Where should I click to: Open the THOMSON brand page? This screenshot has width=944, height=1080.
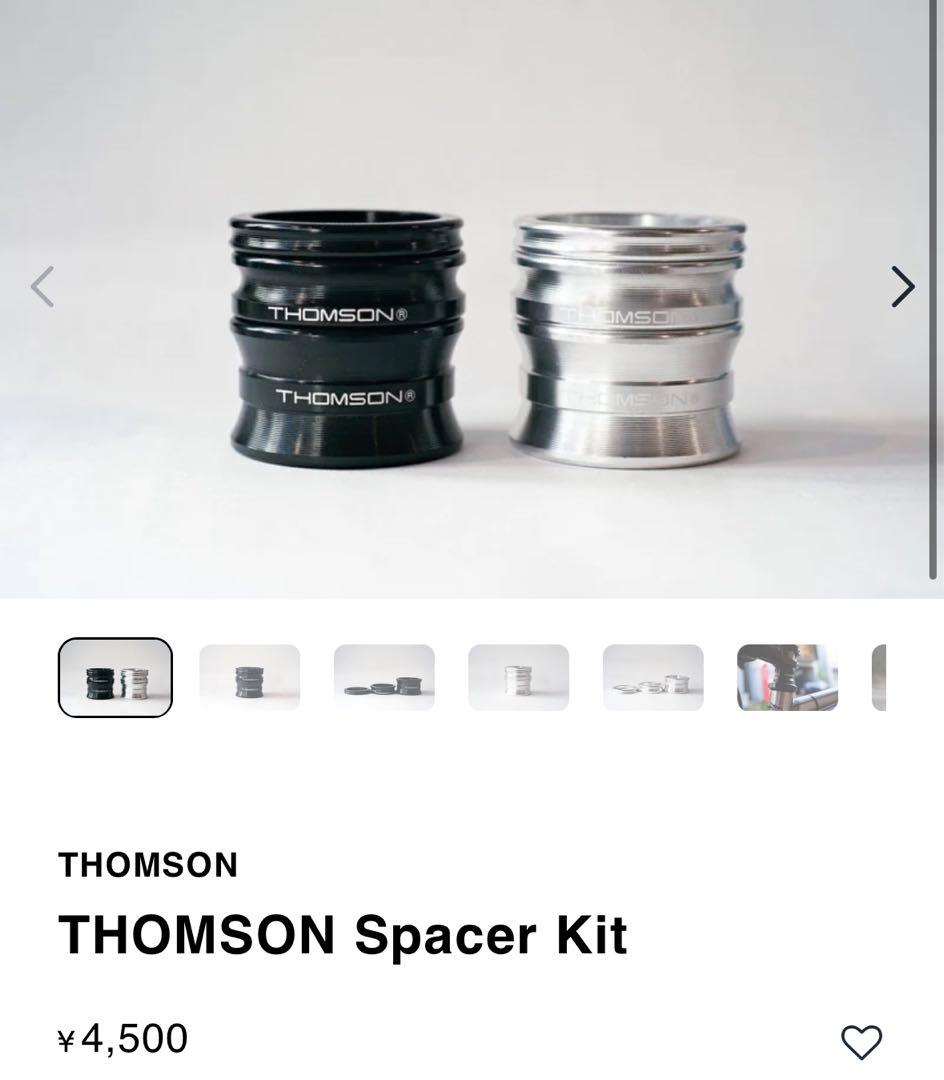[148, 864]
